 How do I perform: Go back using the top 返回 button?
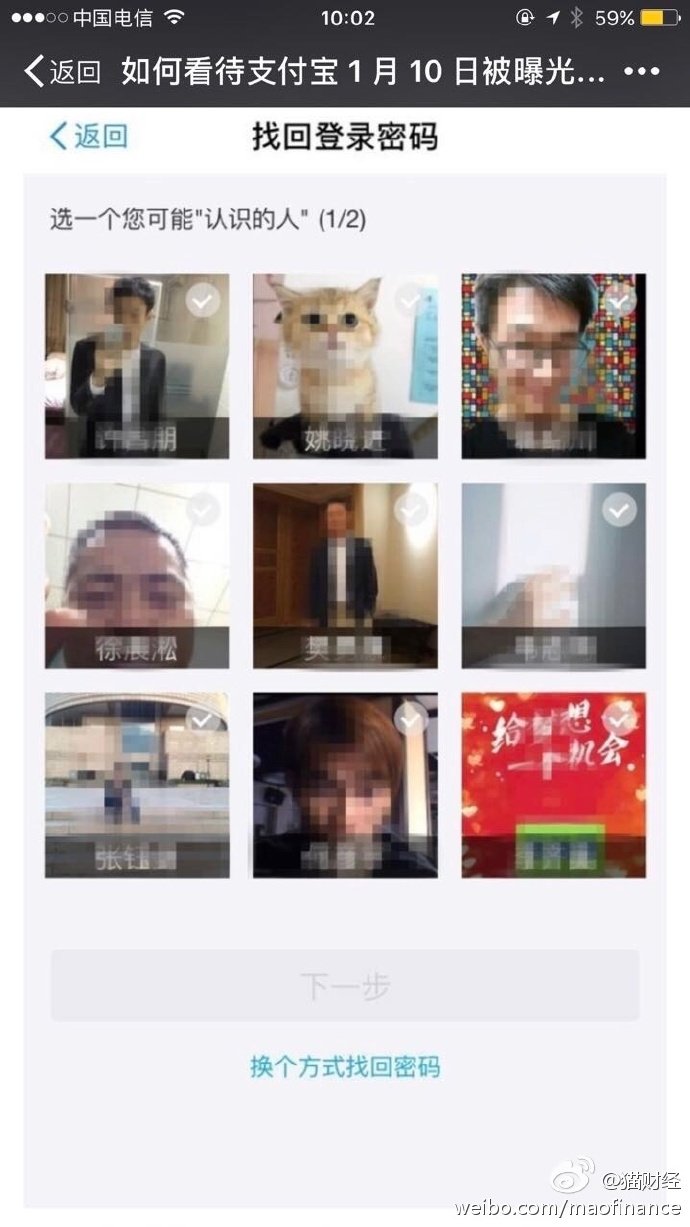click(x=62, y=72)
